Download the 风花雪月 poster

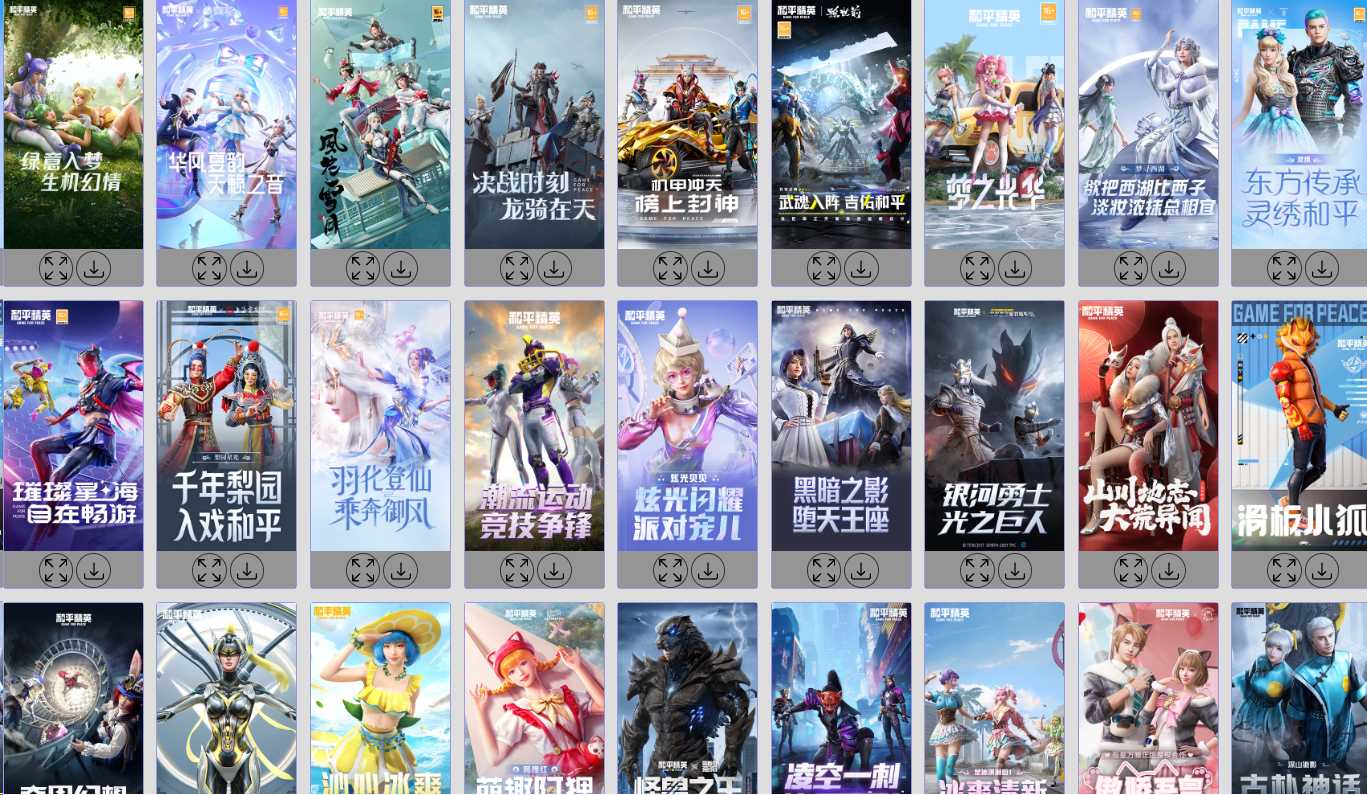point(401,268)
